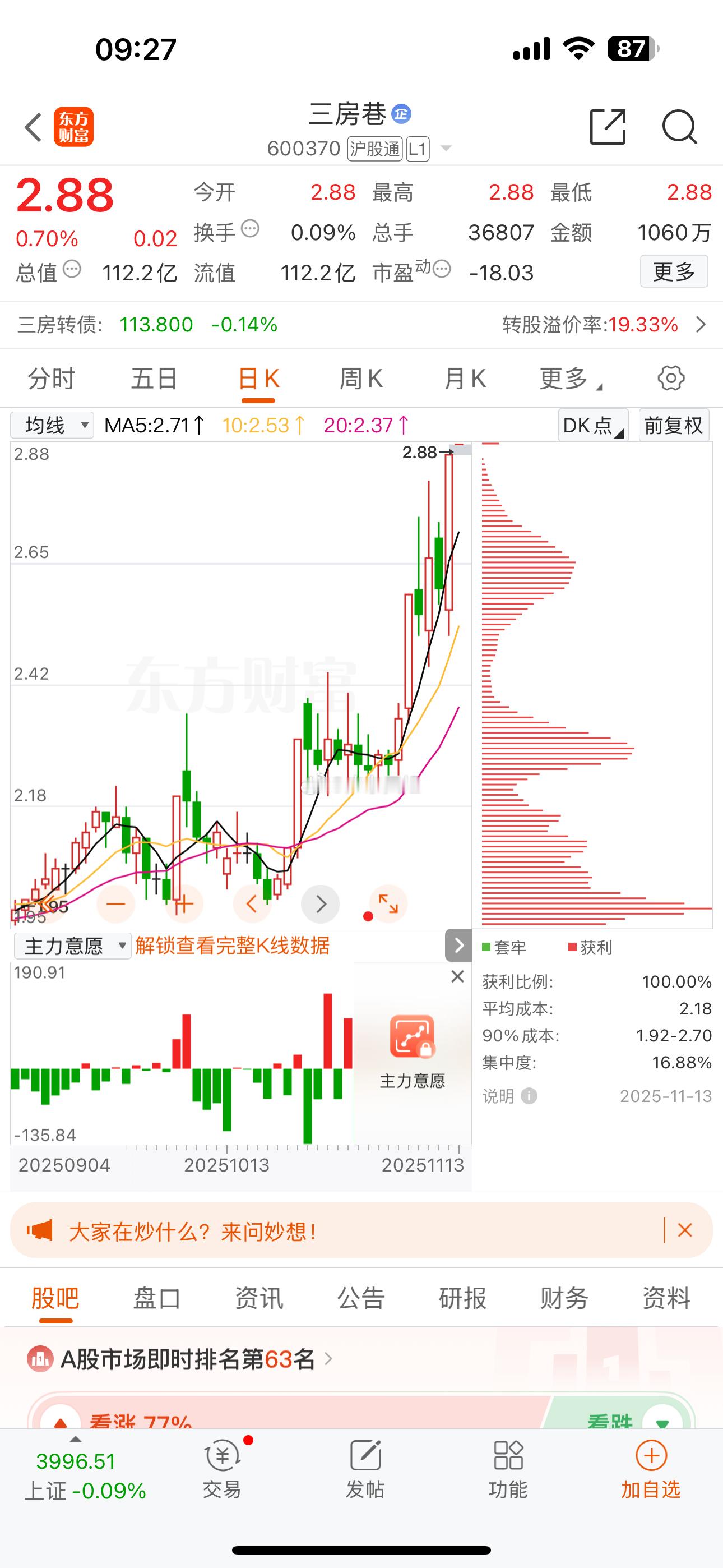
Task: Toggle 前复权 price adjustment mode
Action: point(674,425)
